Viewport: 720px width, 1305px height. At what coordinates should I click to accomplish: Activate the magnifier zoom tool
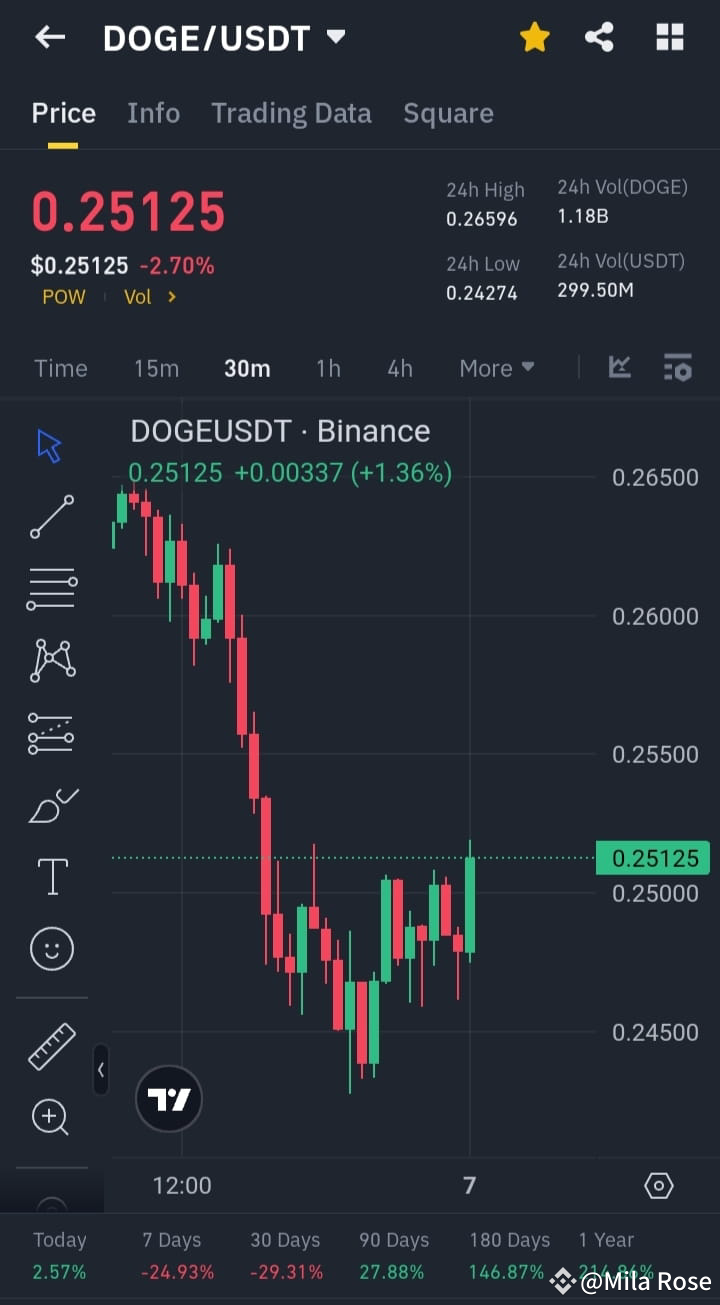(x=51, y=1117)
